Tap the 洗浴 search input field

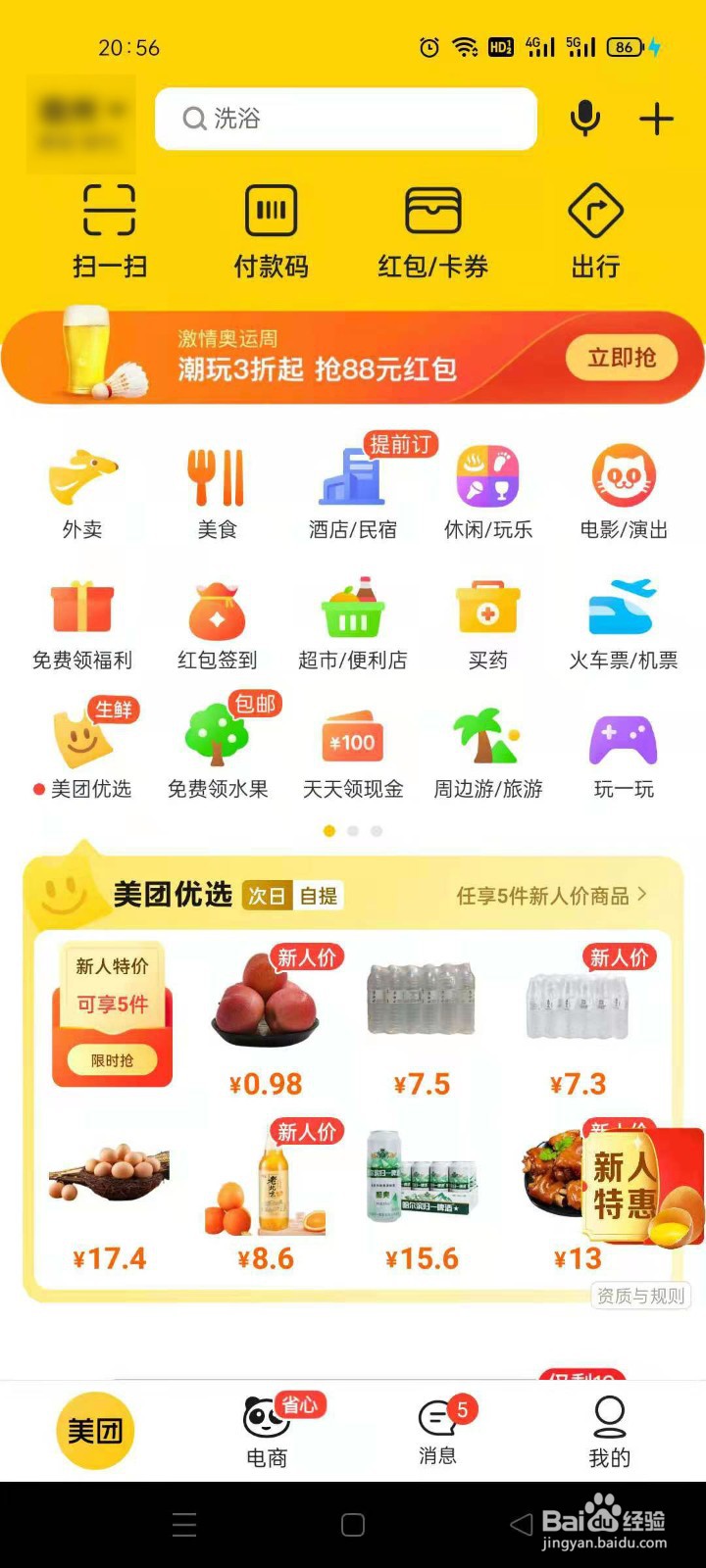pos(345,119)
